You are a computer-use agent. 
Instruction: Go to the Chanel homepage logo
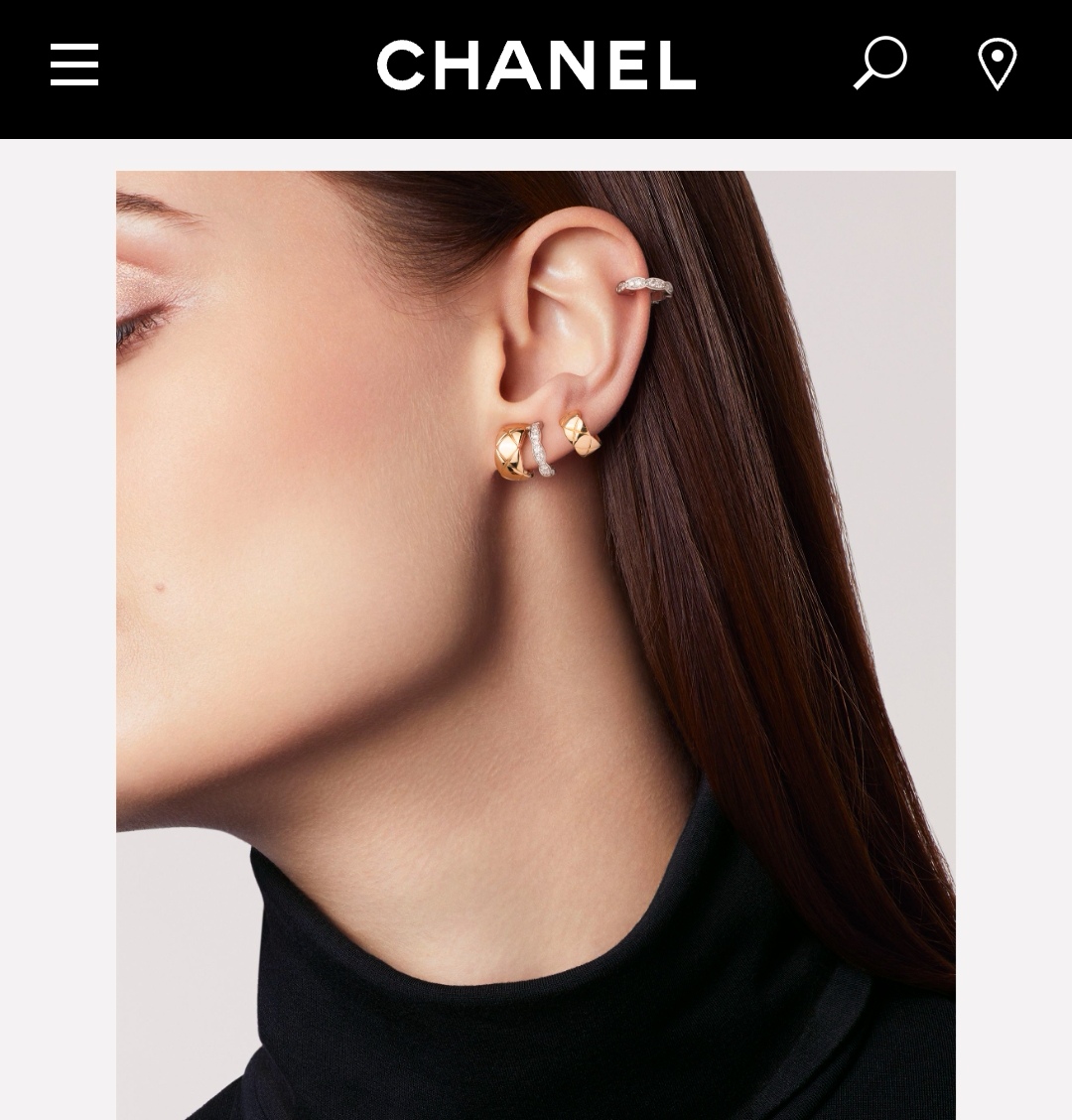pos(536,66)
